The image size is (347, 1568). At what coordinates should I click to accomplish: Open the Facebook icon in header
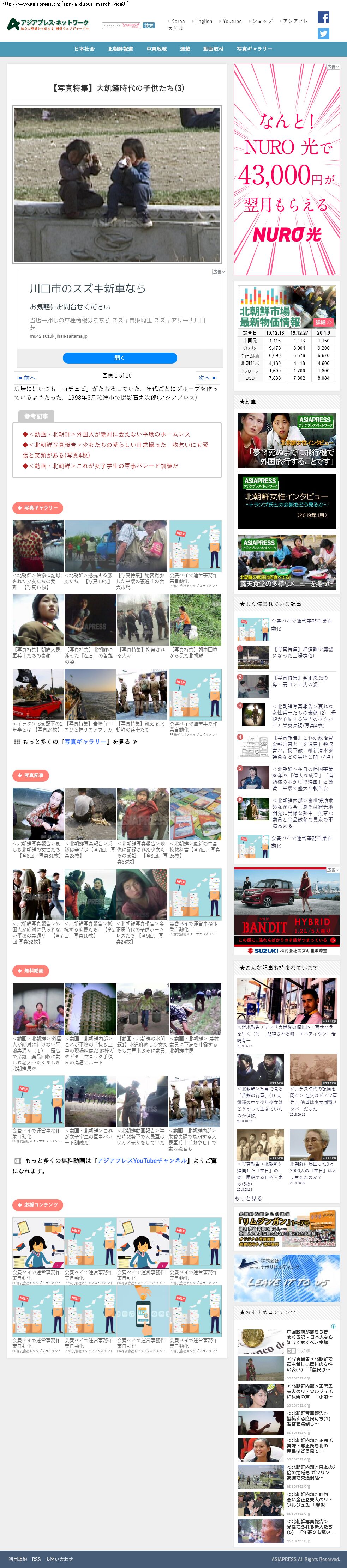[323, 18]
